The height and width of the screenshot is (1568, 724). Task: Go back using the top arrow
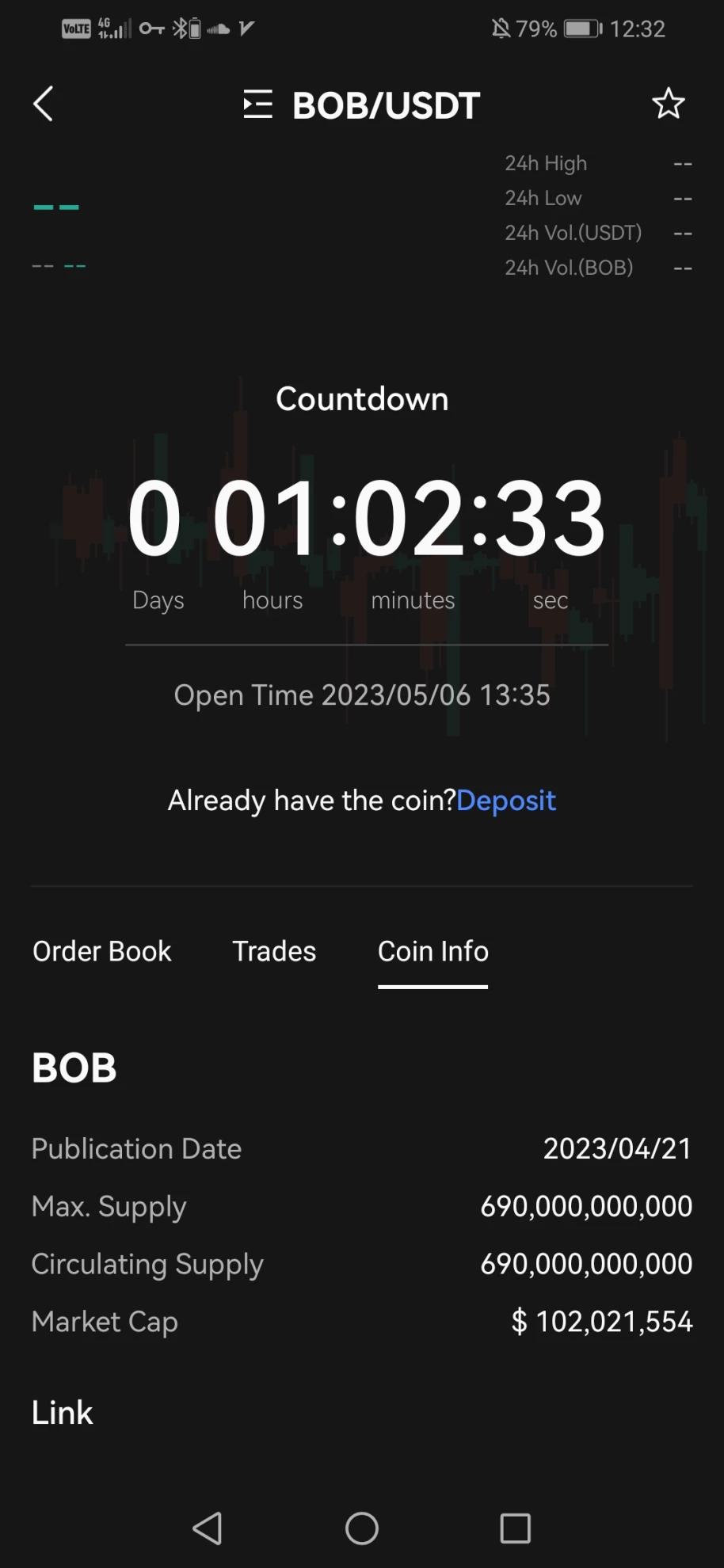[x=44, y=104]
